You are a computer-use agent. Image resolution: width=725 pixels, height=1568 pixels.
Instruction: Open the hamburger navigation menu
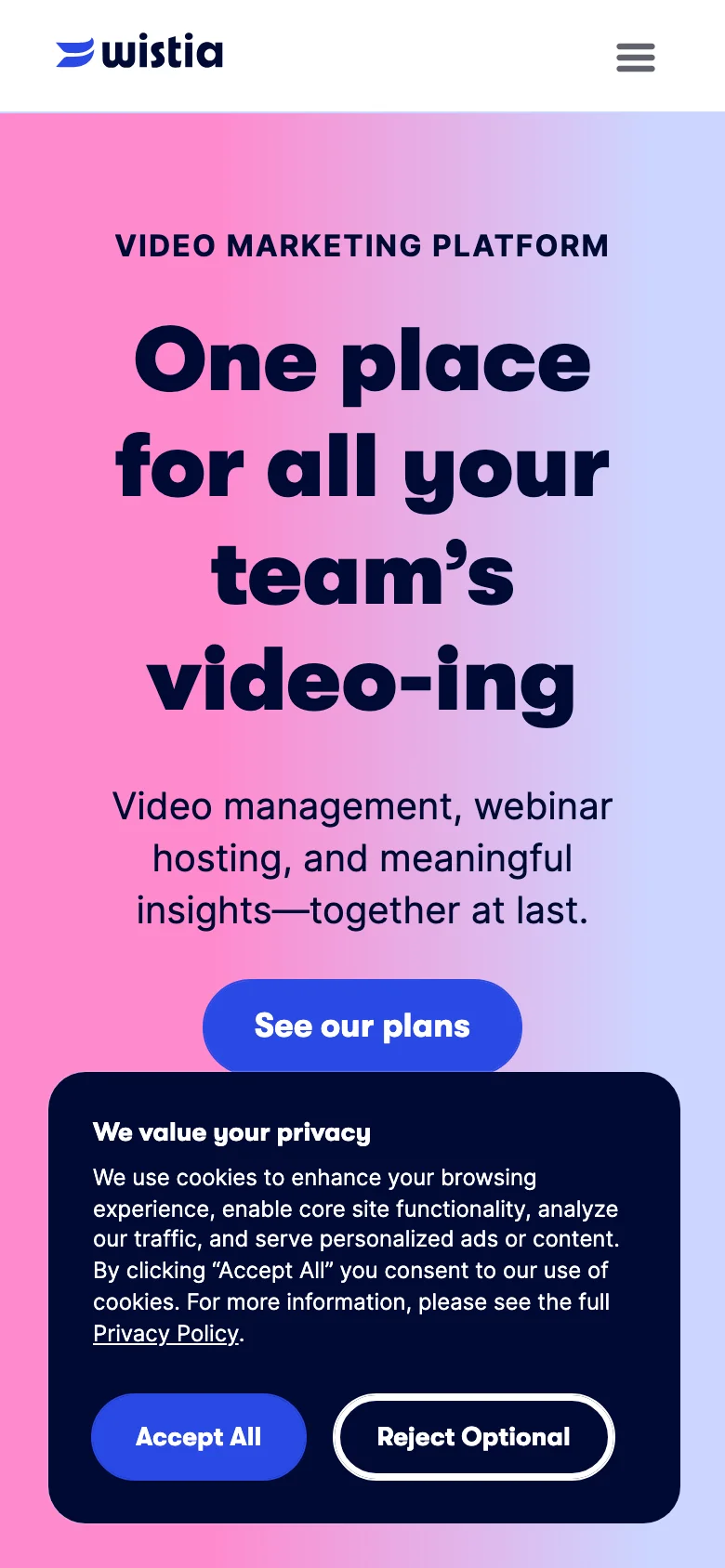636,58
